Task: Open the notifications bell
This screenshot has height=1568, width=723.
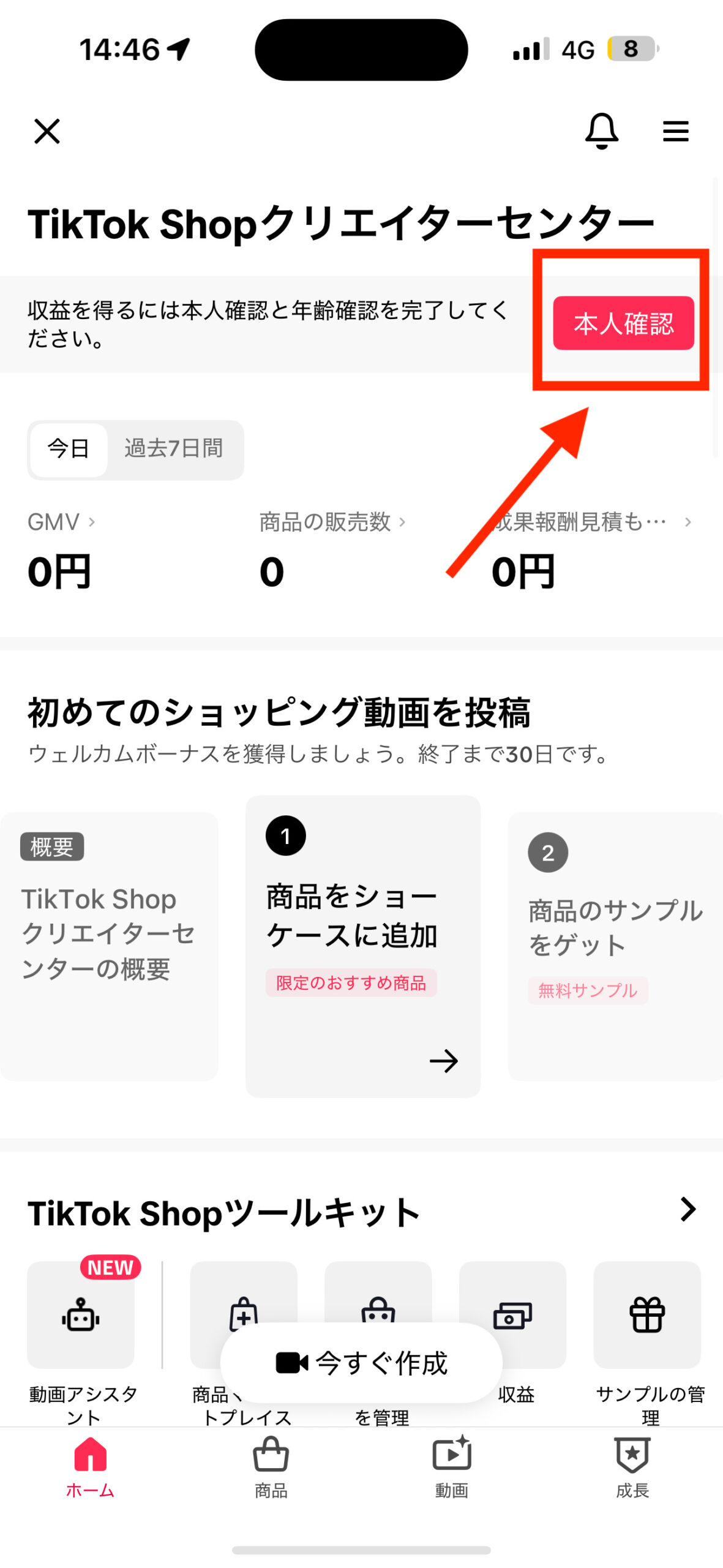Action: pos(602,131)
